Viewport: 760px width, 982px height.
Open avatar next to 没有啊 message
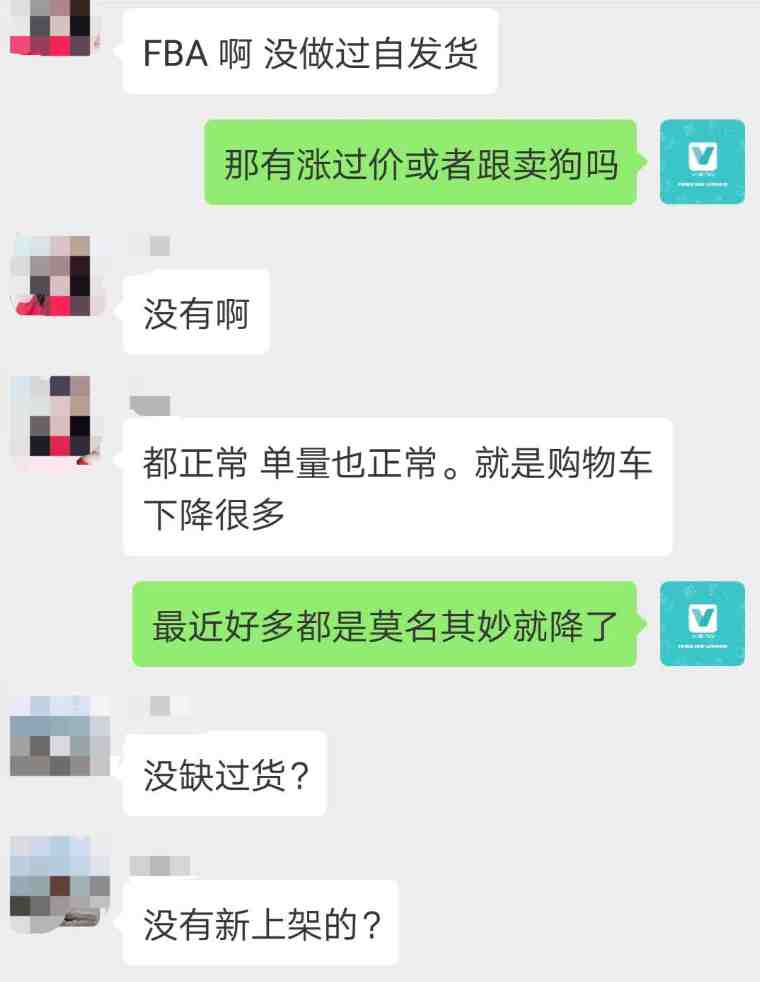(51, 276)
